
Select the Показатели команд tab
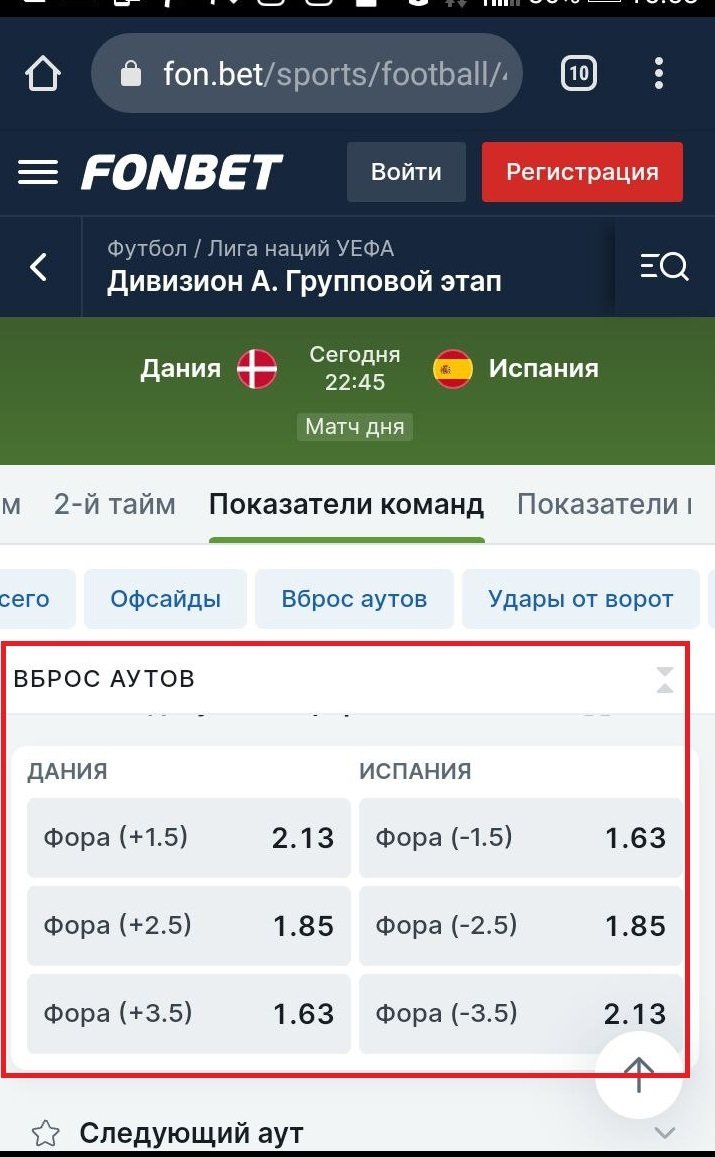pos(346,505)
